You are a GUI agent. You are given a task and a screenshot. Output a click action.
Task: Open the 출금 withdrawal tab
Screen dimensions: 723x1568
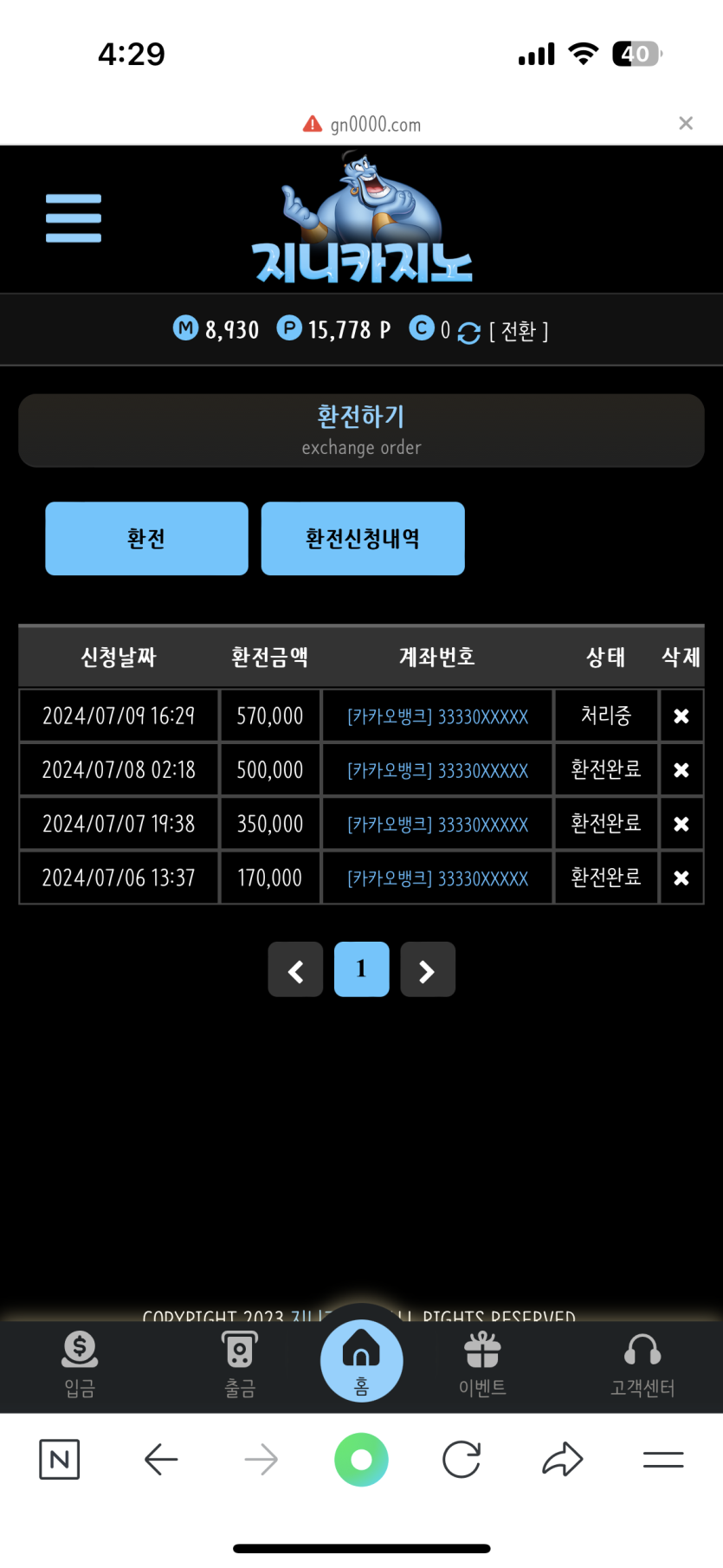[x=240, y=1364]
